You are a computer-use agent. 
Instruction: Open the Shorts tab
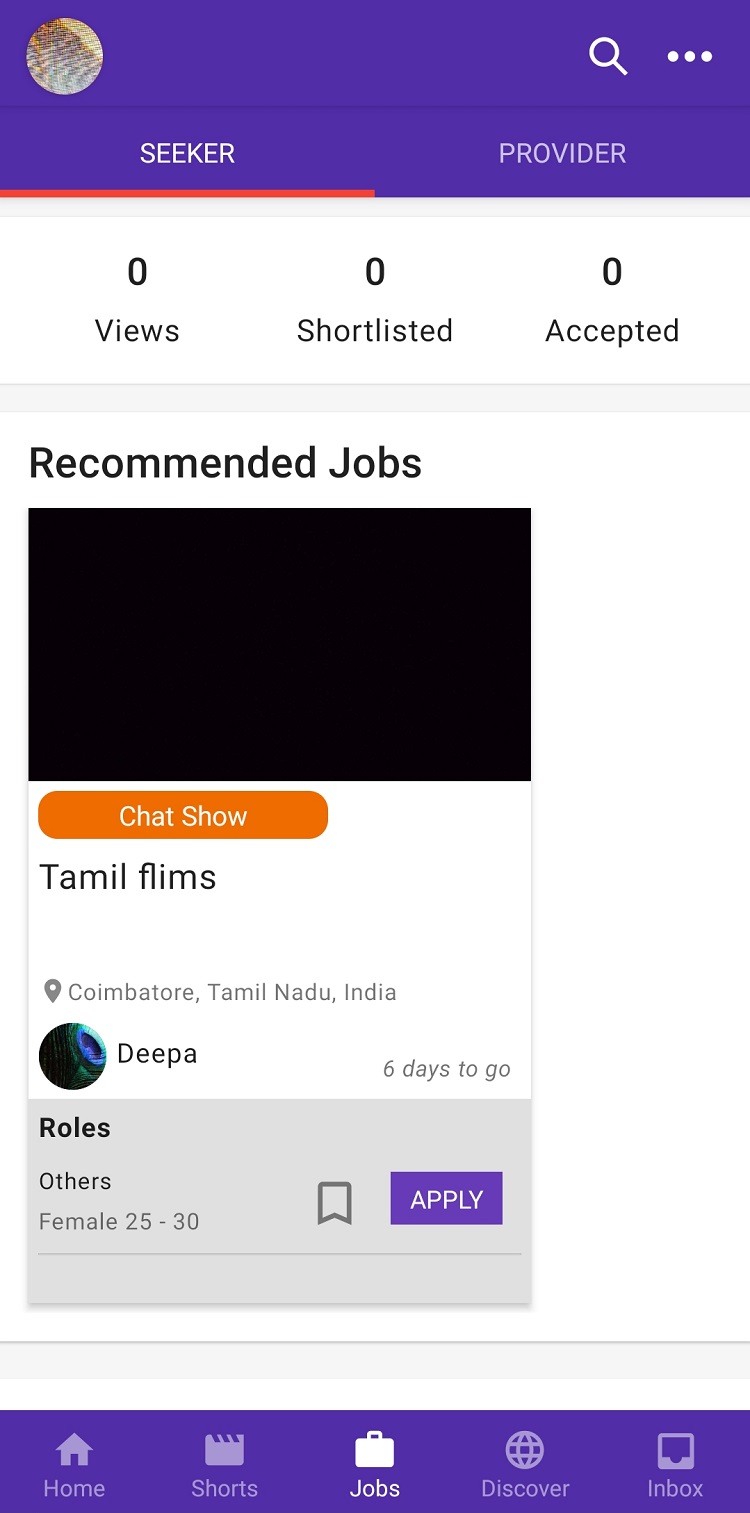click(x=224, y=1464)
